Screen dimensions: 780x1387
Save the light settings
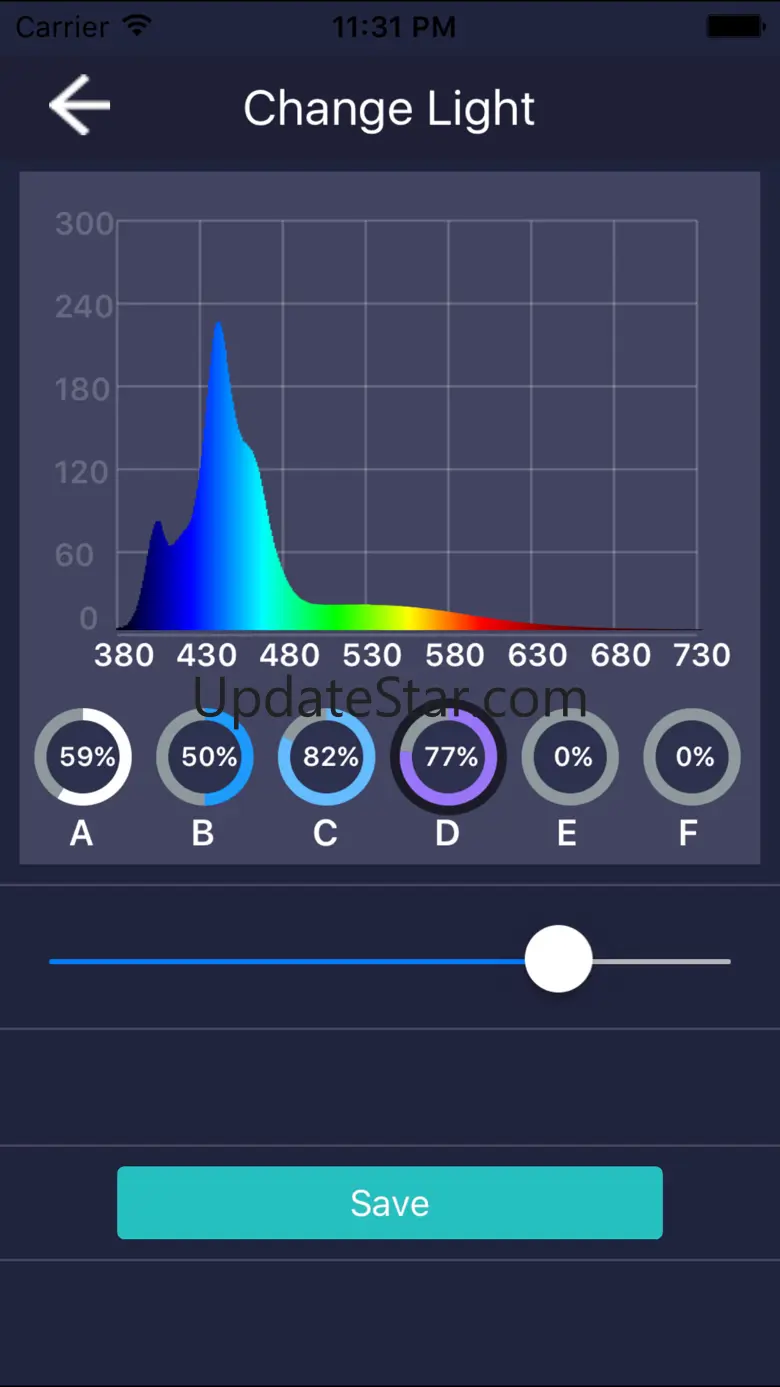pyautogui.click(x=390, y=1203)
